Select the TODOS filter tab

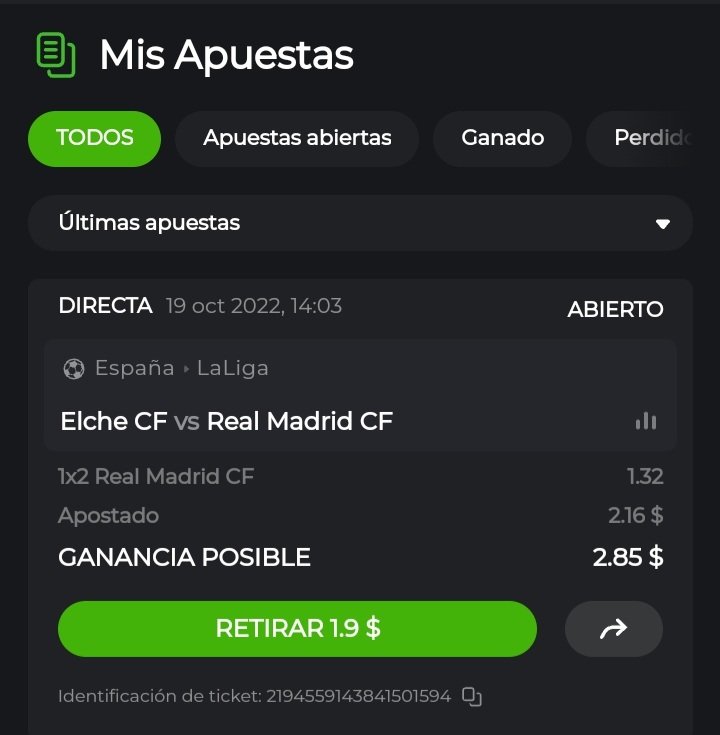pyautogui.click(x=93, y=139)
